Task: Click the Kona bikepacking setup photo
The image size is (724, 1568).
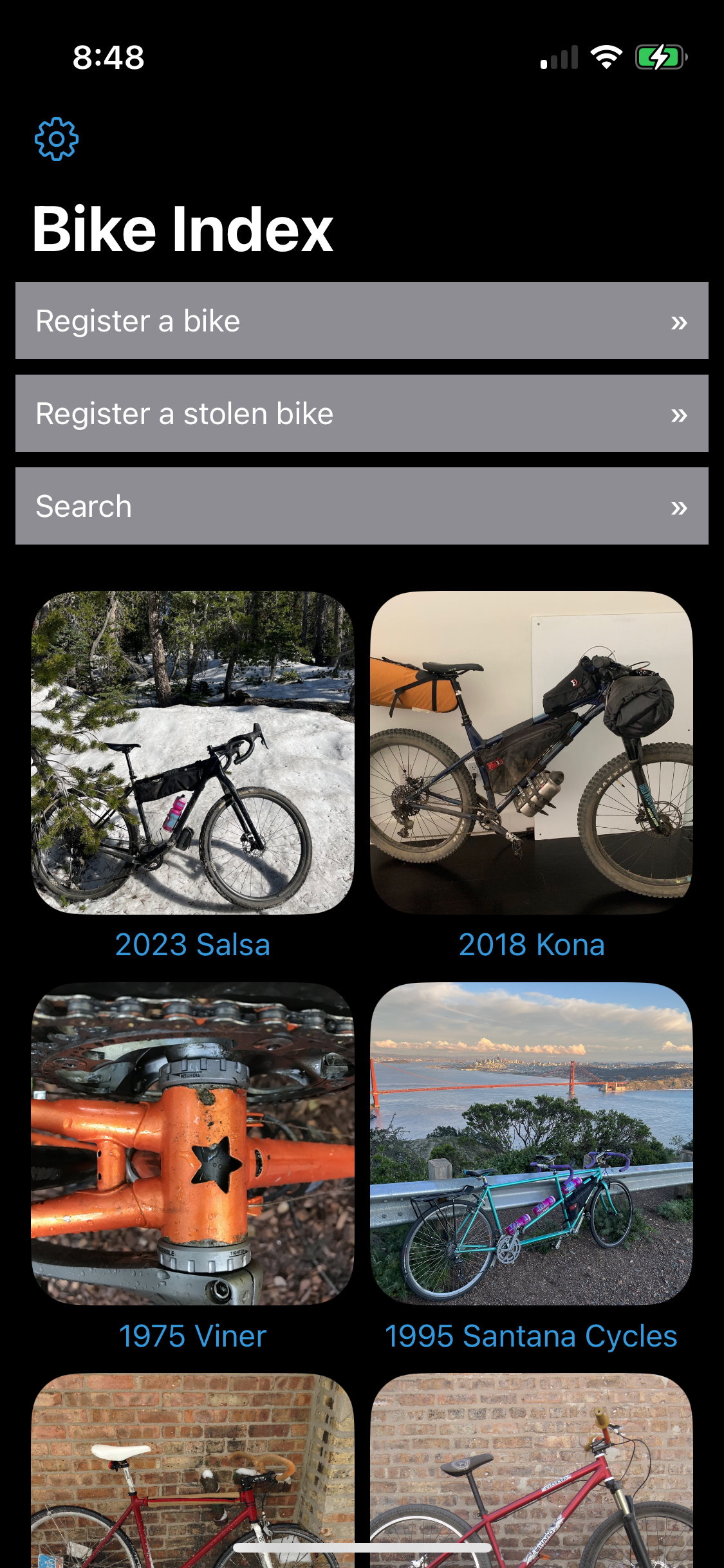Action: click(x=532, y=753)
